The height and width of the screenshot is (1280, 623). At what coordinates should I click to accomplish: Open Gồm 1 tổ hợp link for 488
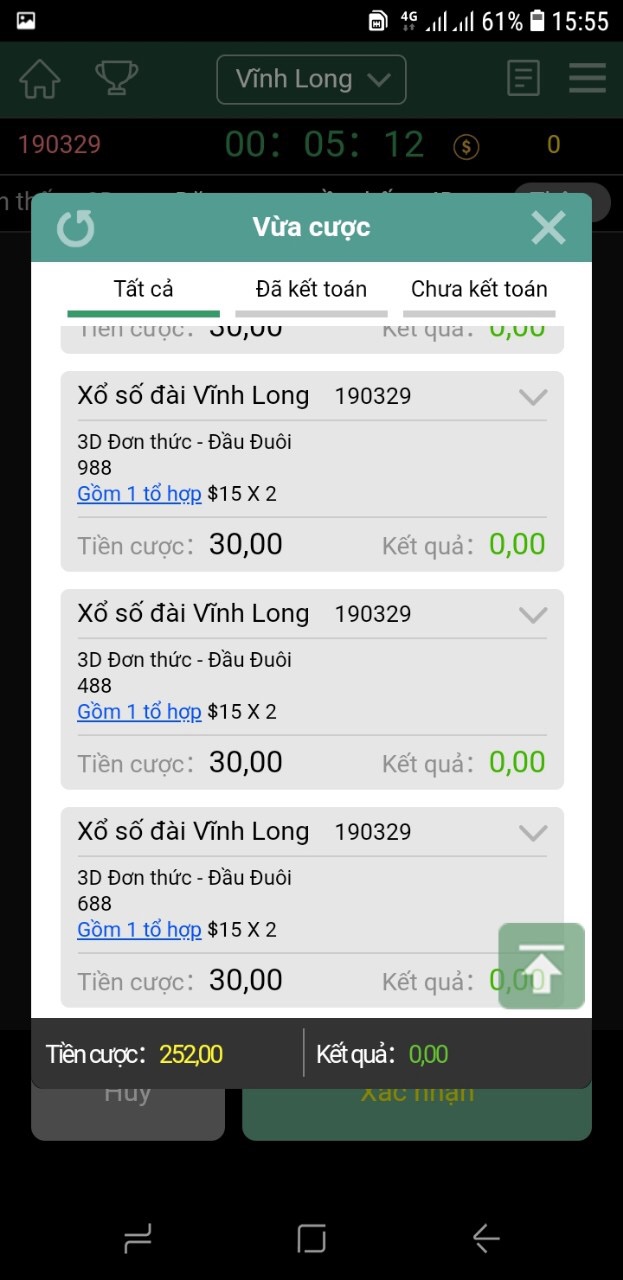[139, 712]
